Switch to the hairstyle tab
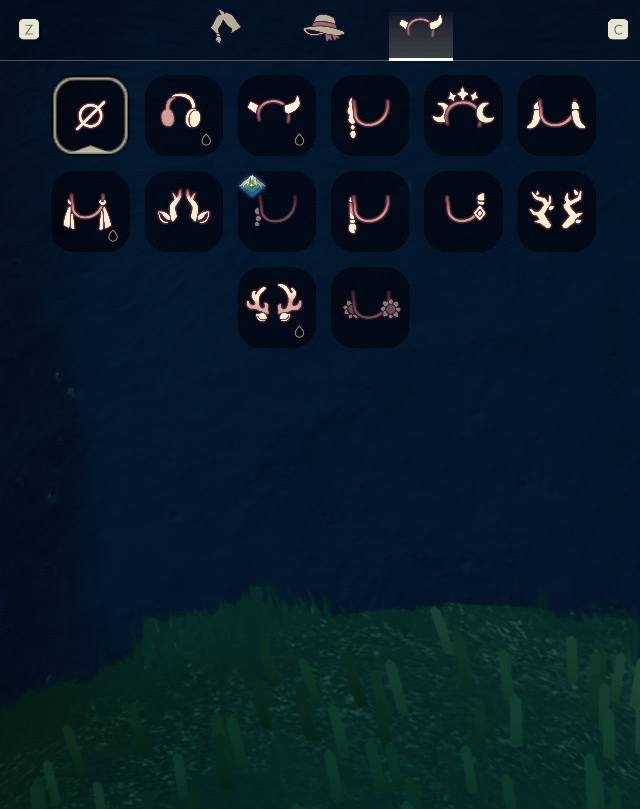The image size is (640, 809). (x=226, y=27)
